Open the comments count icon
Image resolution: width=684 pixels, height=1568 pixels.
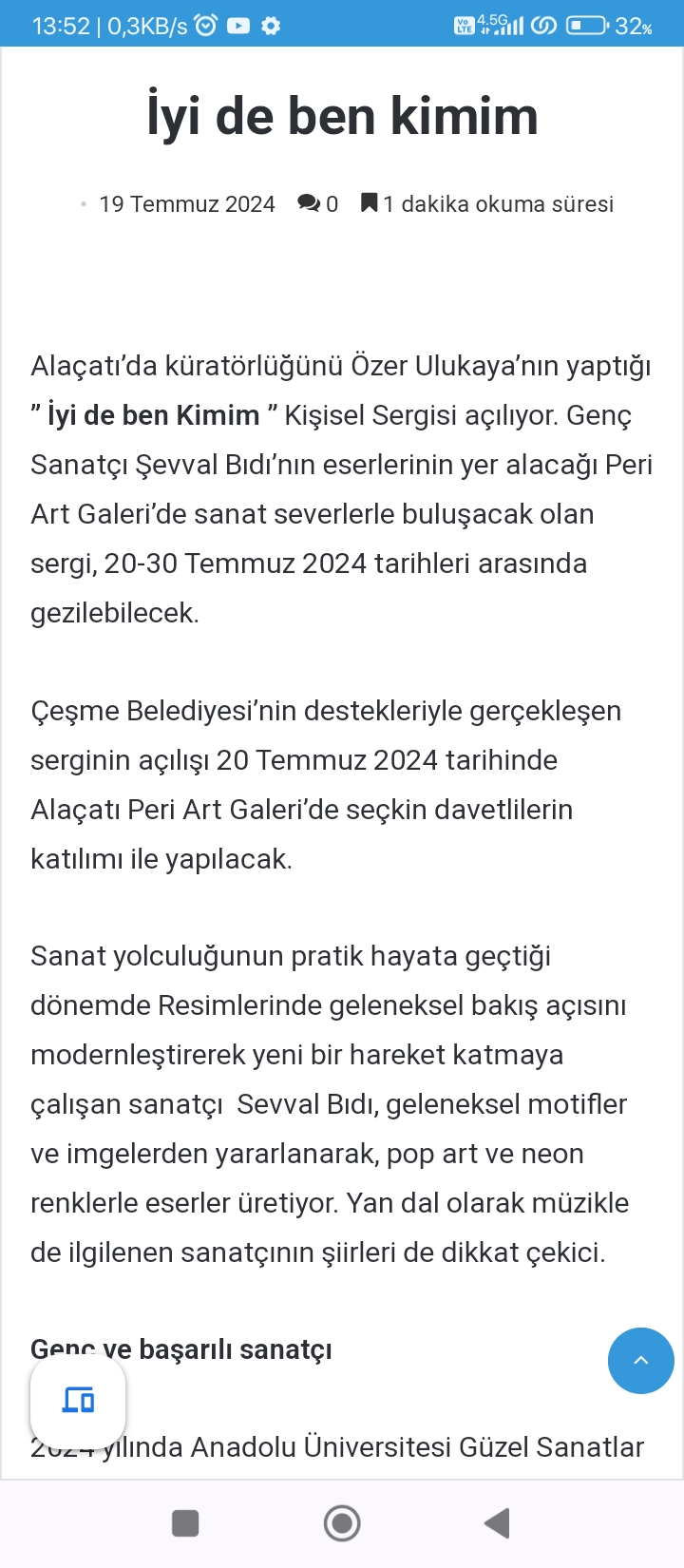[309, 203]
